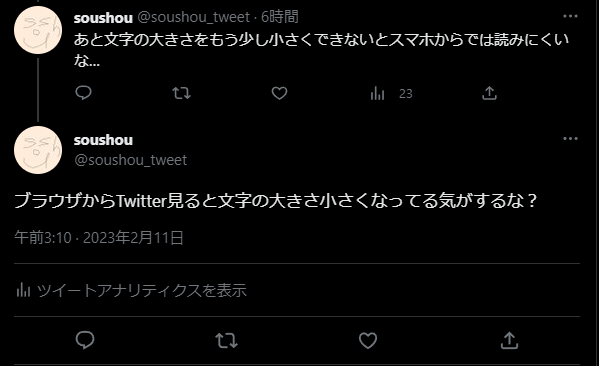Reply to the main tweet about Twitter
Viewport: 599px width, 366px height.
[x=85, y=340]
